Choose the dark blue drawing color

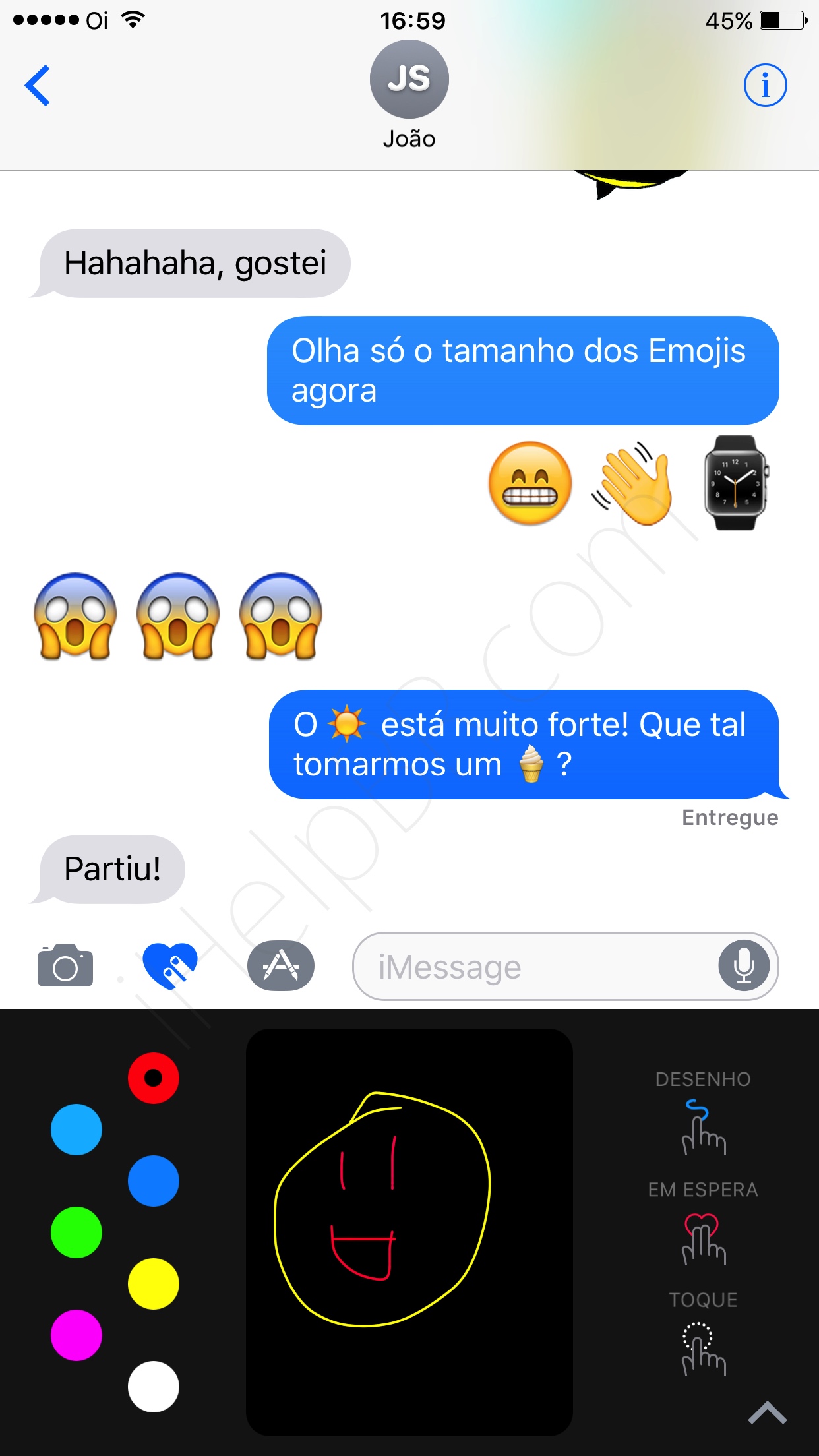(x=154, y=1181)
